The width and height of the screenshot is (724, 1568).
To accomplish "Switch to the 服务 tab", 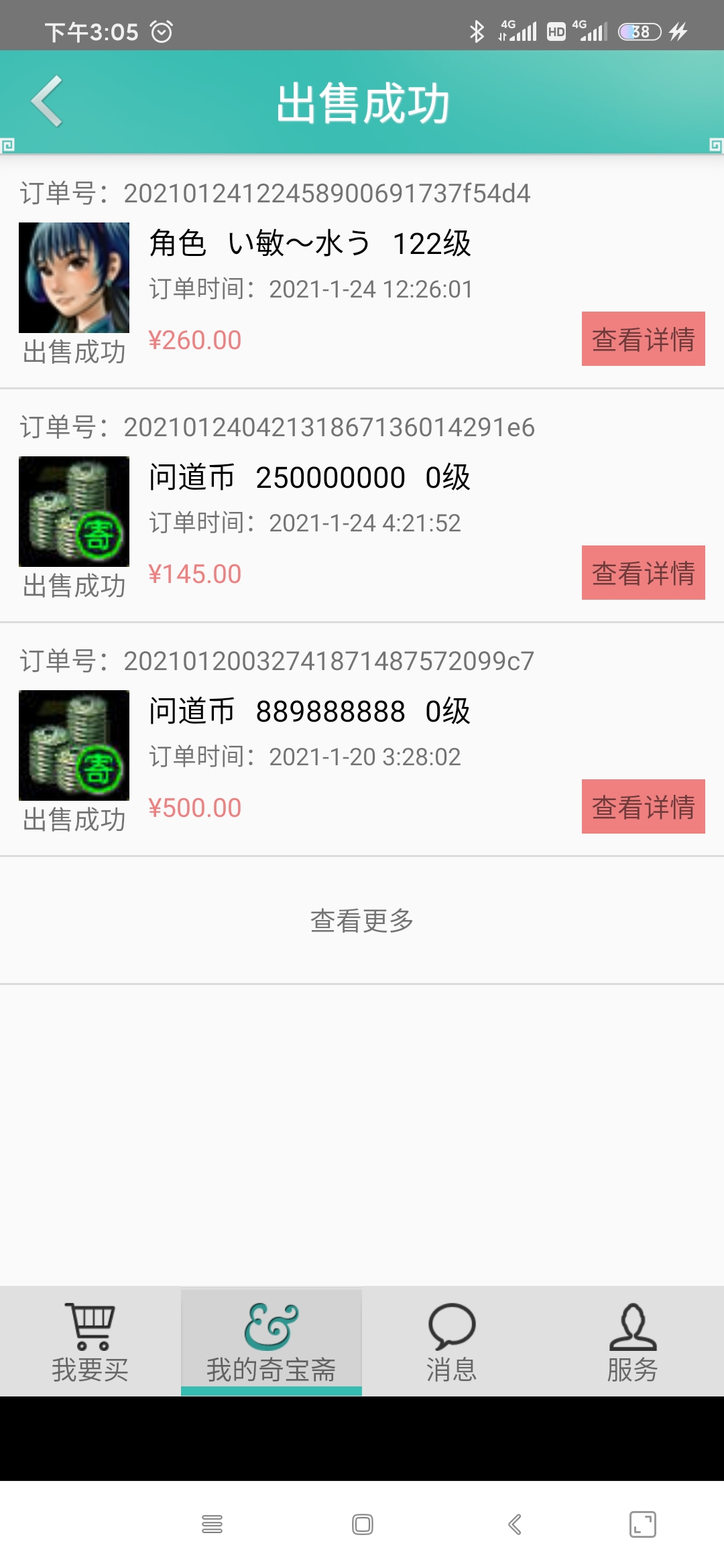I will tap(633, 1342).
